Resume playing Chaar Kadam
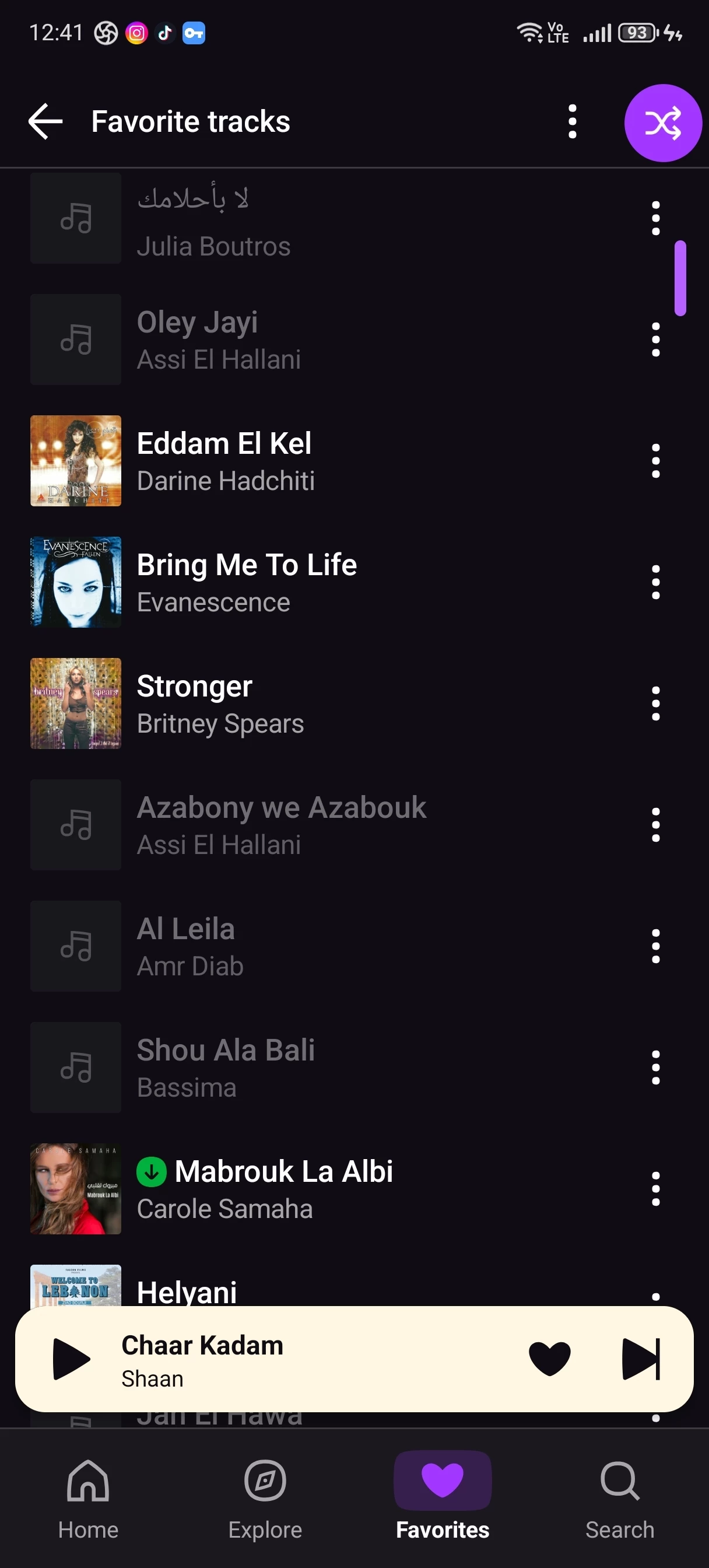 point(71,1359)
